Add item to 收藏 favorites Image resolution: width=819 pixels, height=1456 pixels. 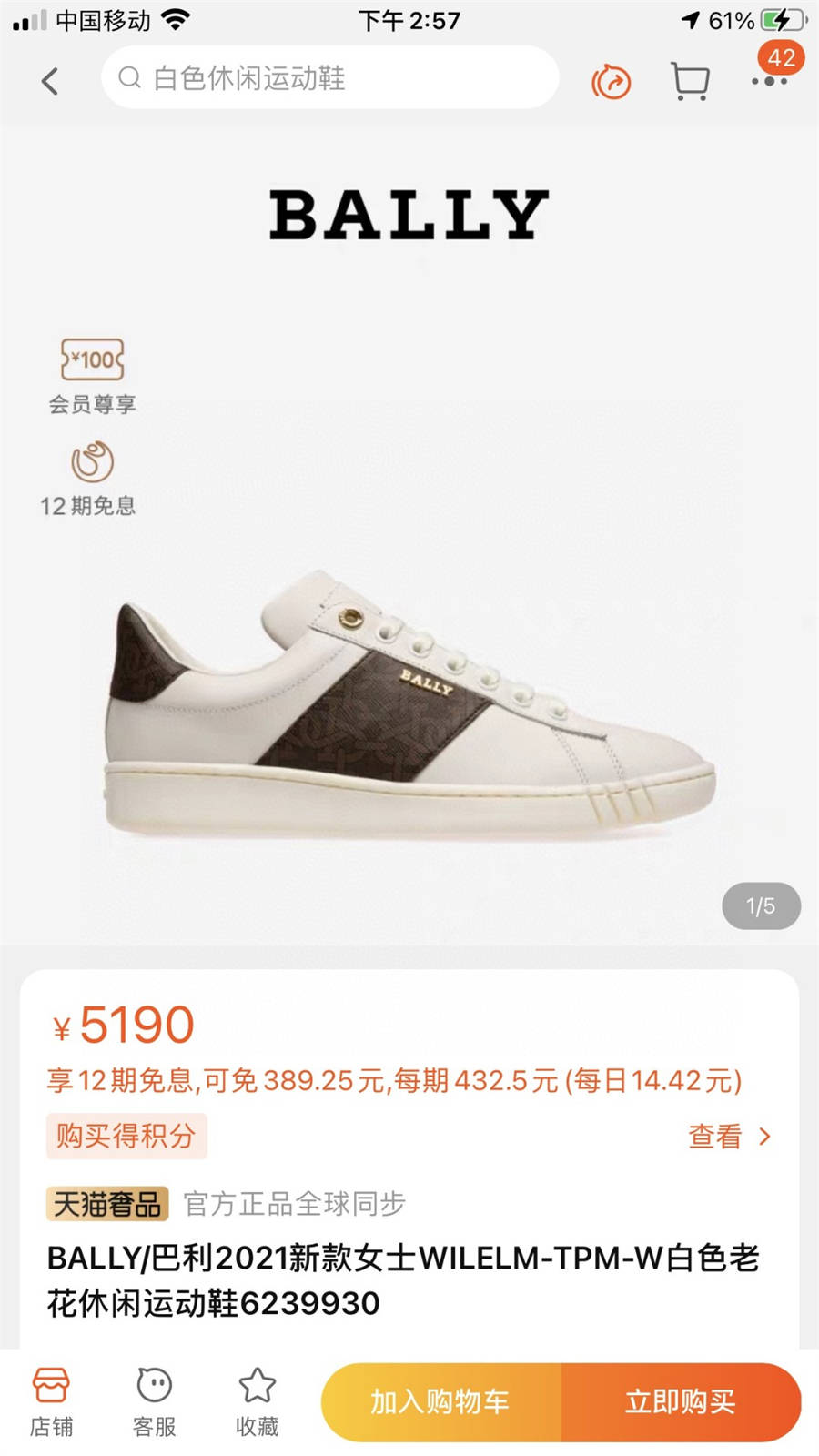257,1401
